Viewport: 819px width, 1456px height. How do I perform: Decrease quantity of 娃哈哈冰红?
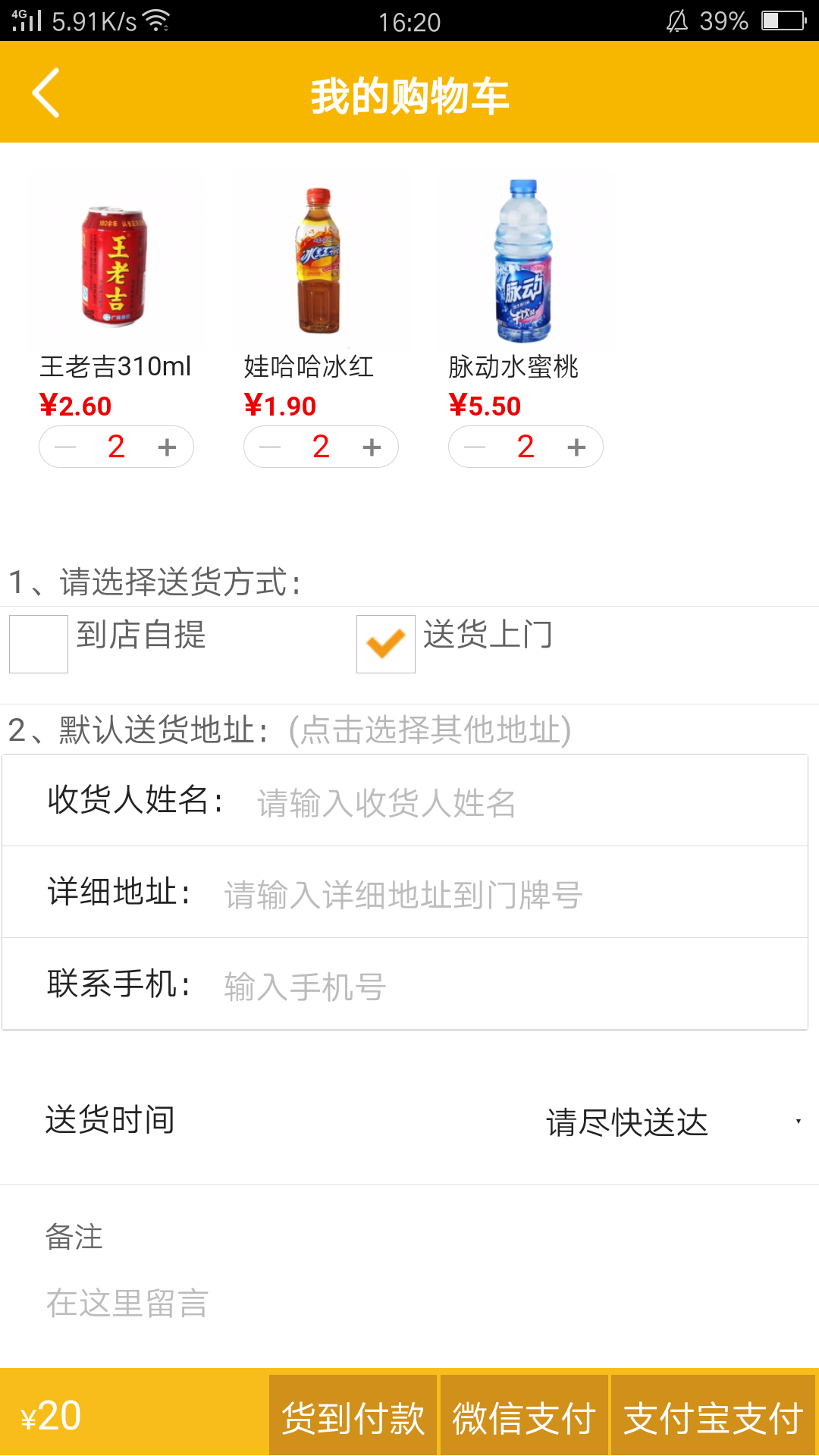point(271,447)
